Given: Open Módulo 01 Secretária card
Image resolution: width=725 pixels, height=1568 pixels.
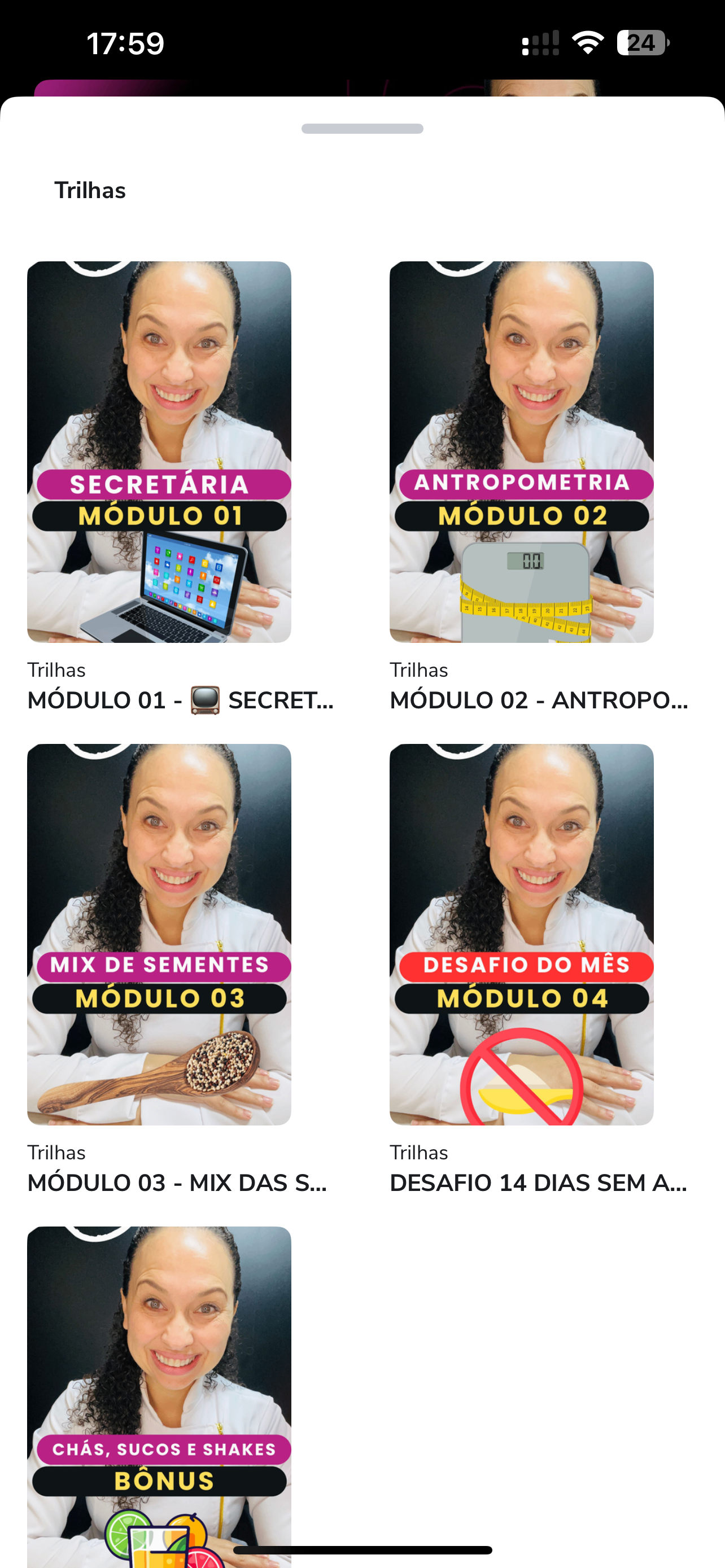Looking at the screenshot, I should click(159, 452).
